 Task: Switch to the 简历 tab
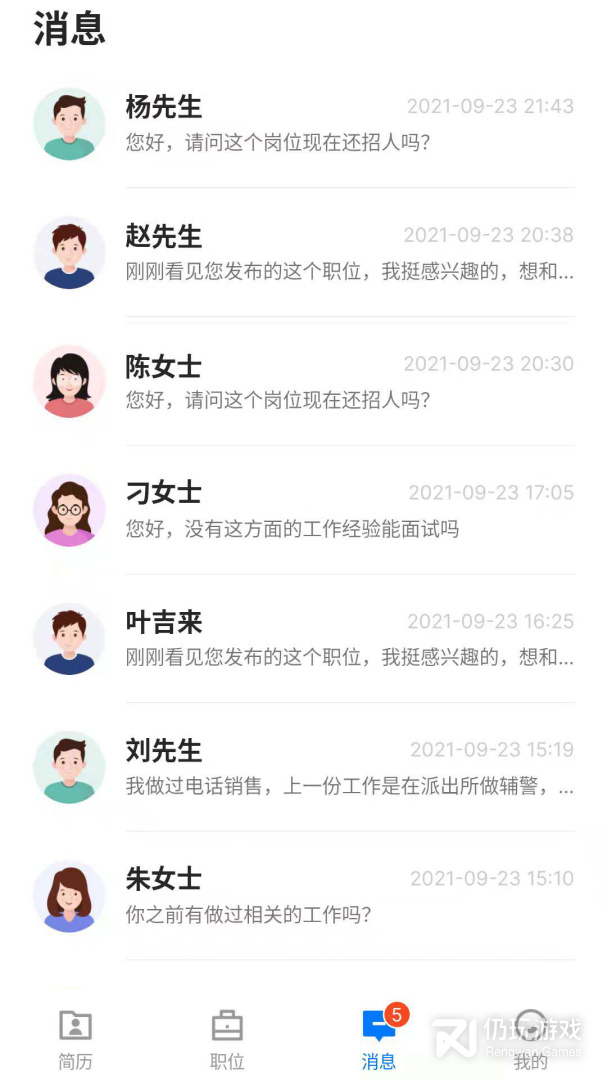coord(75,1038)
